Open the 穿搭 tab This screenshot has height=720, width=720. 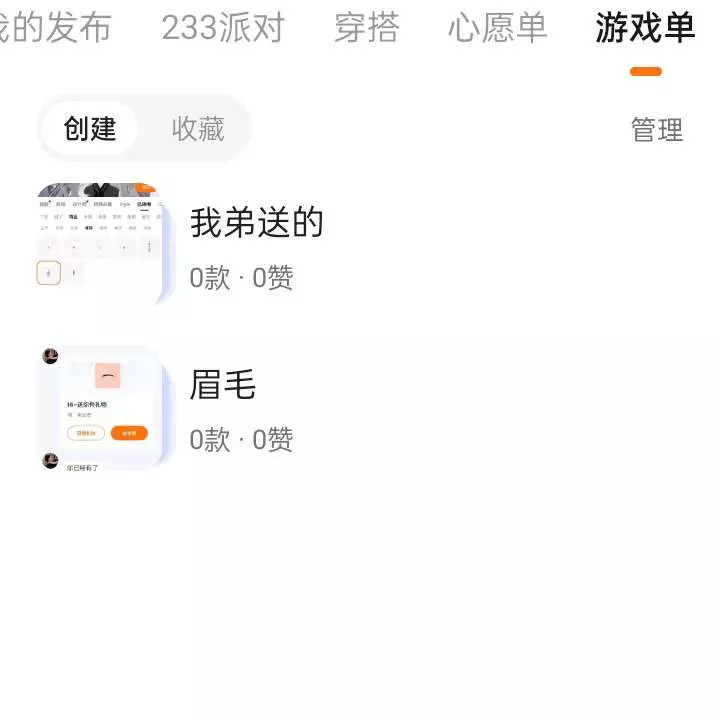click(366, 28)
